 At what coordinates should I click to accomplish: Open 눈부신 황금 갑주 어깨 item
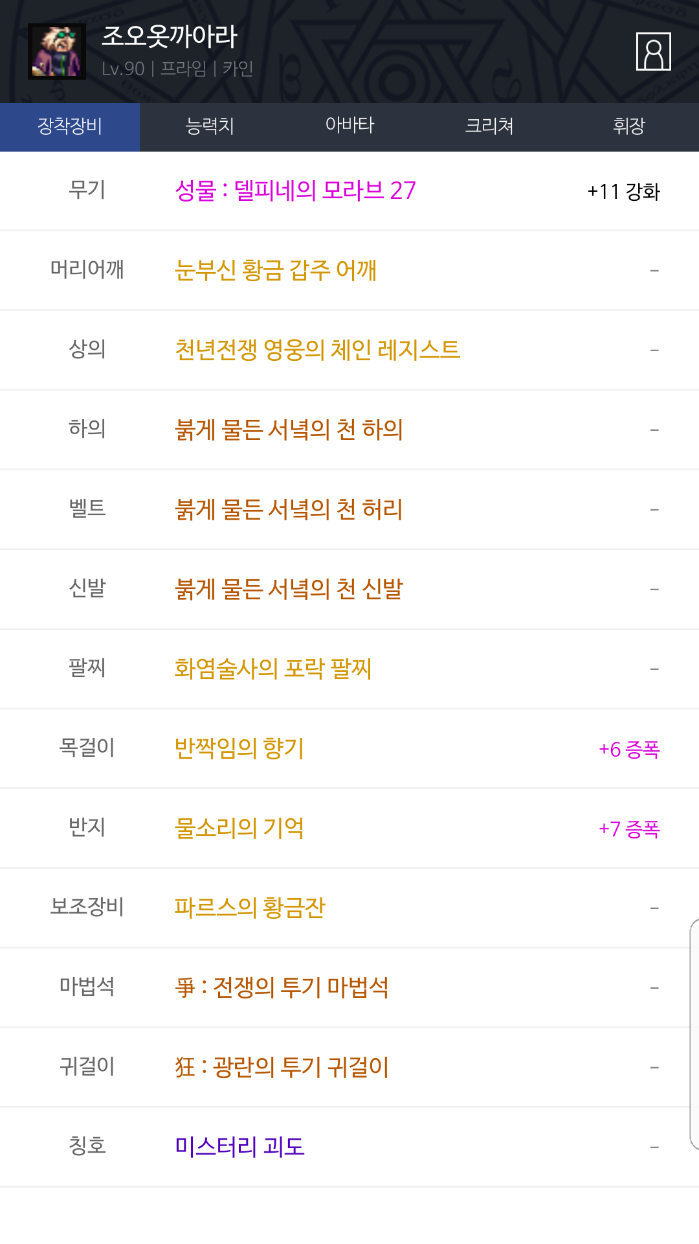(275, 270)
